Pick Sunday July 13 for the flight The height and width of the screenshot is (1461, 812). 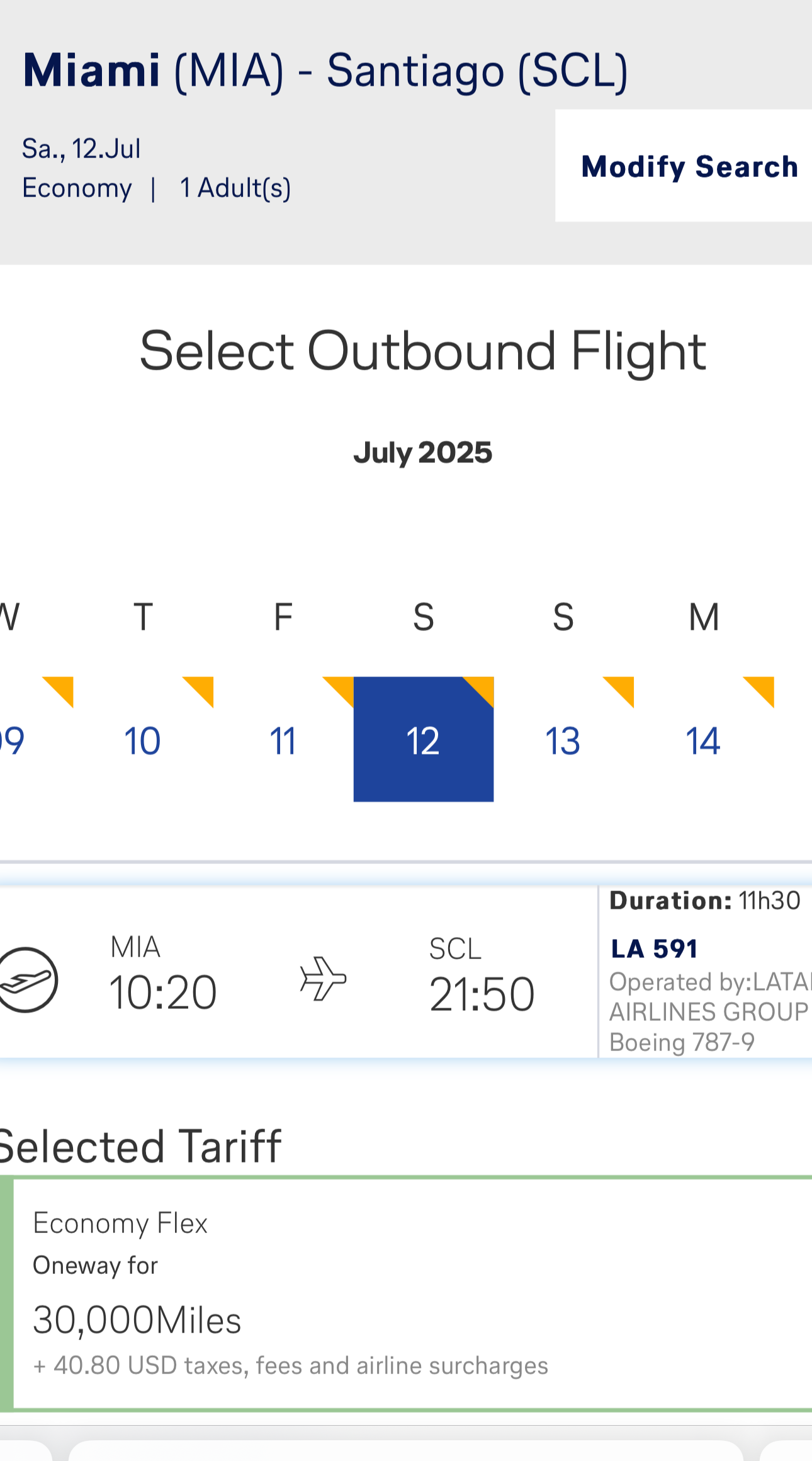[x=563, y=739]
